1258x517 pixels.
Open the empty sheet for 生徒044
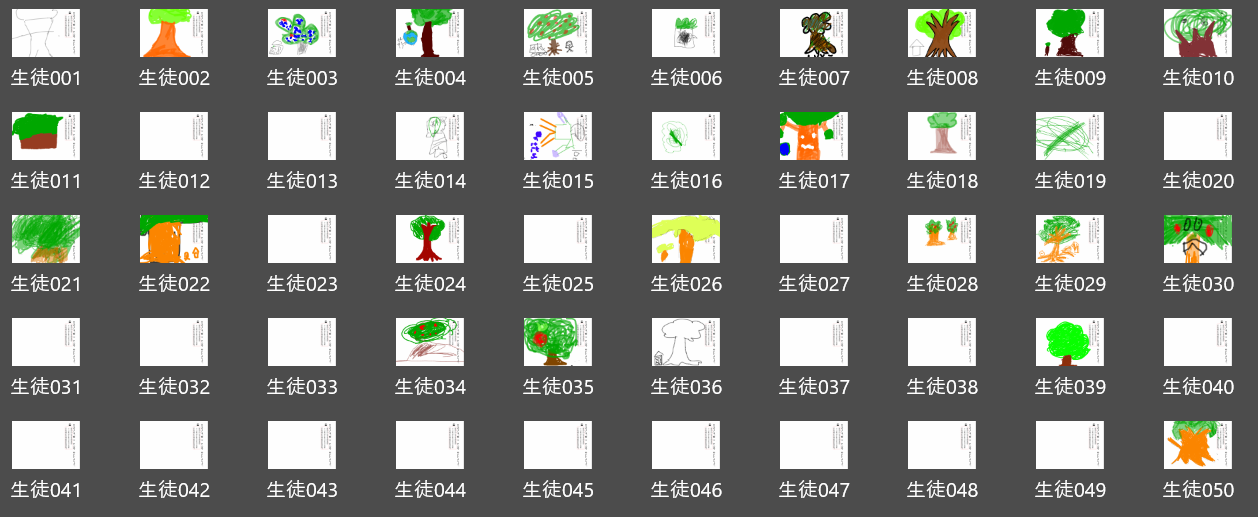[x=430, y=445]
